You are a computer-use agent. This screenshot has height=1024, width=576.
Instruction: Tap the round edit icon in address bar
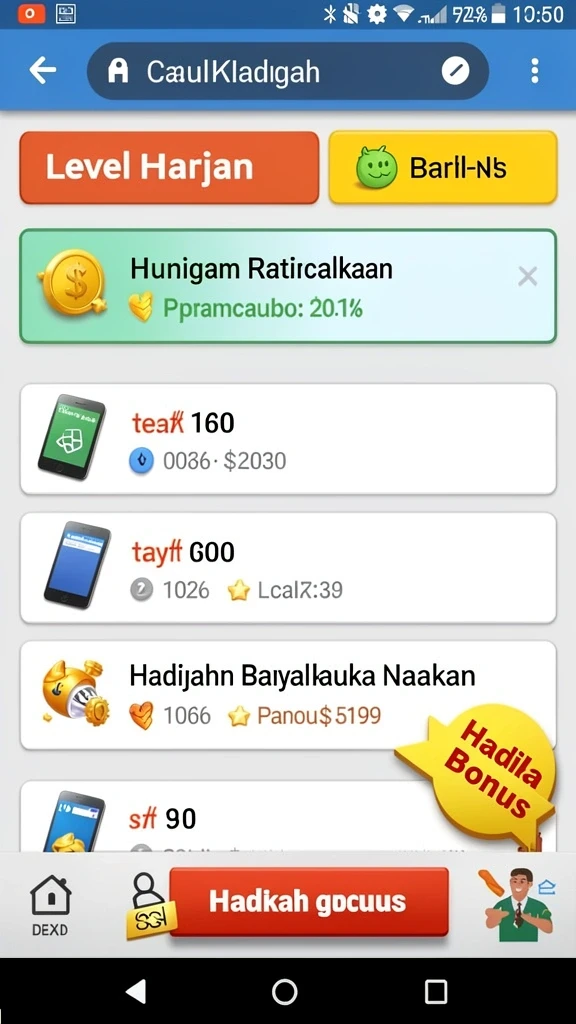[455, 71]
